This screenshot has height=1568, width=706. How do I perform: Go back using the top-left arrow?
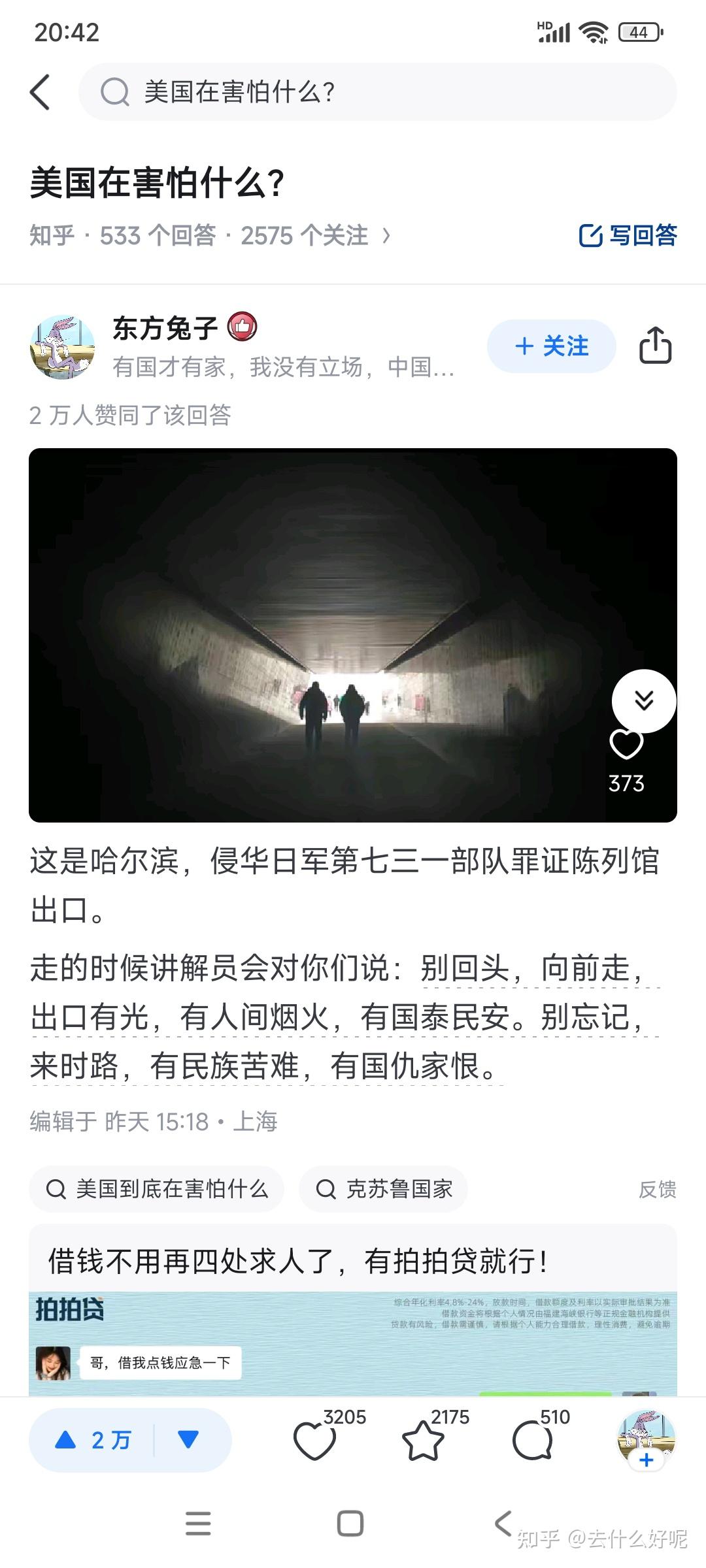41,92
